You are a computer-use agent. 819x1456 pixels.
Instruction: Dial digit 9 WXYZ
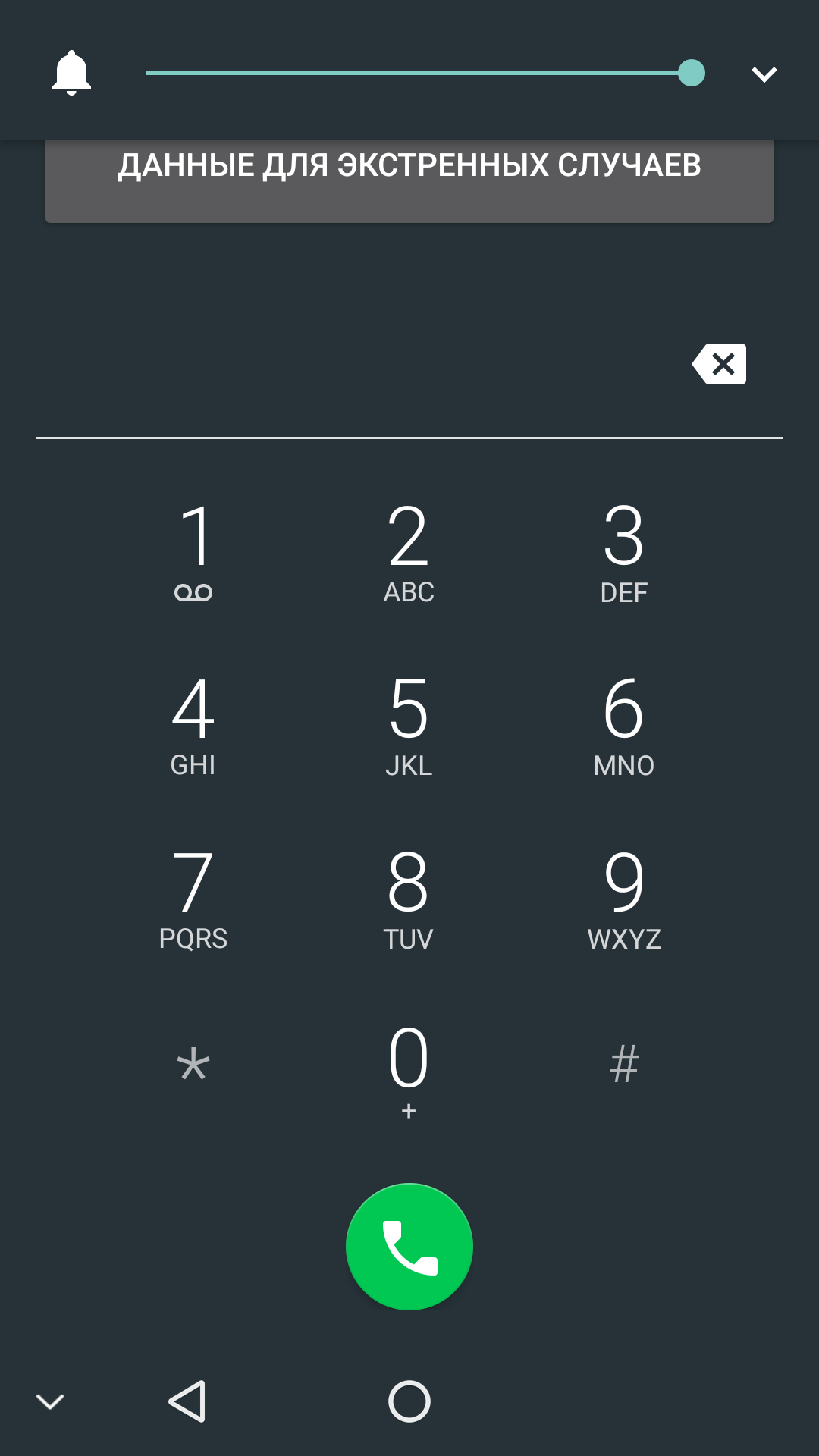pos(623,897)
